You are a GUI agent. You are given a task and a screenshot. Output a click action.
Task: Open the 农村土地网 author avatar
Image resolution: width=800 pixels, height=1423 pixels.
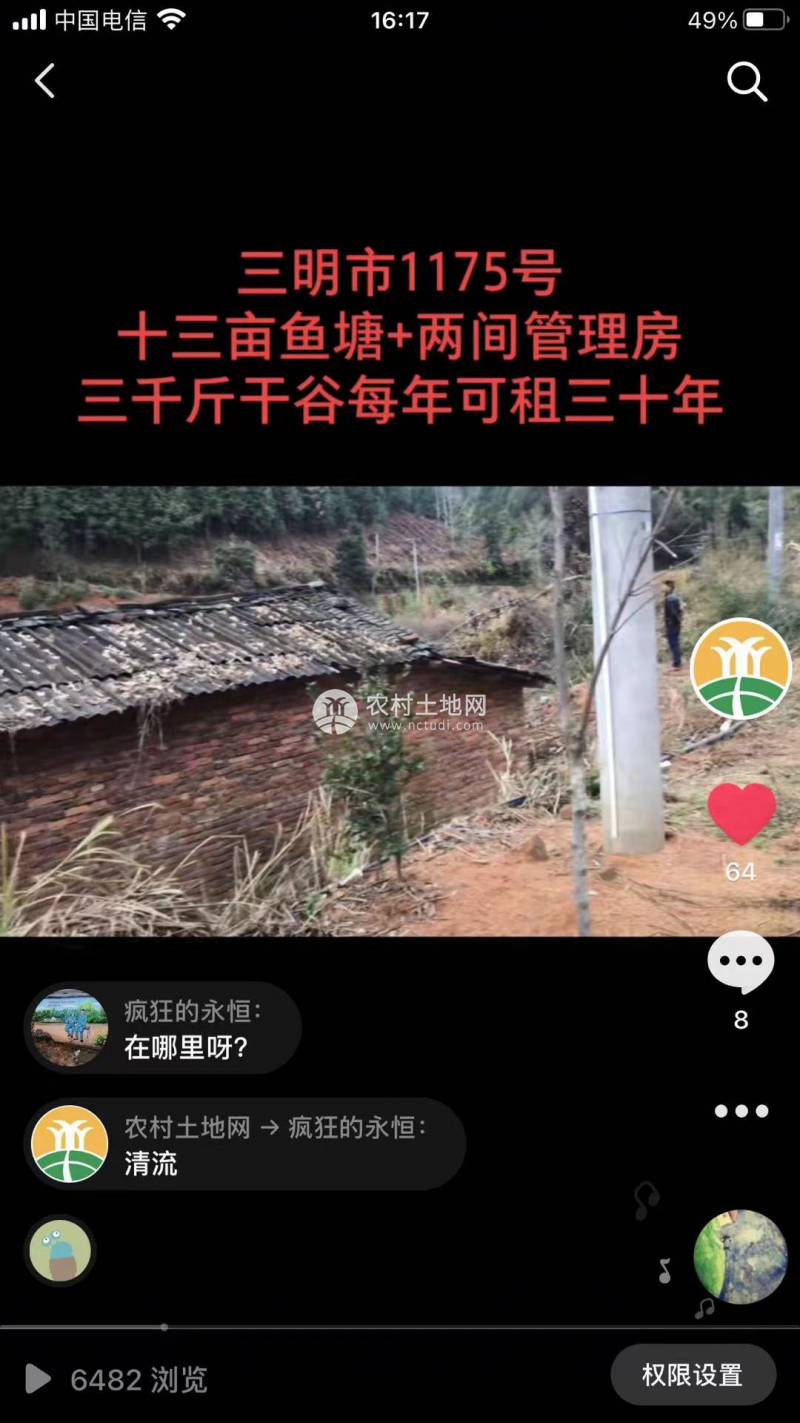740,668
